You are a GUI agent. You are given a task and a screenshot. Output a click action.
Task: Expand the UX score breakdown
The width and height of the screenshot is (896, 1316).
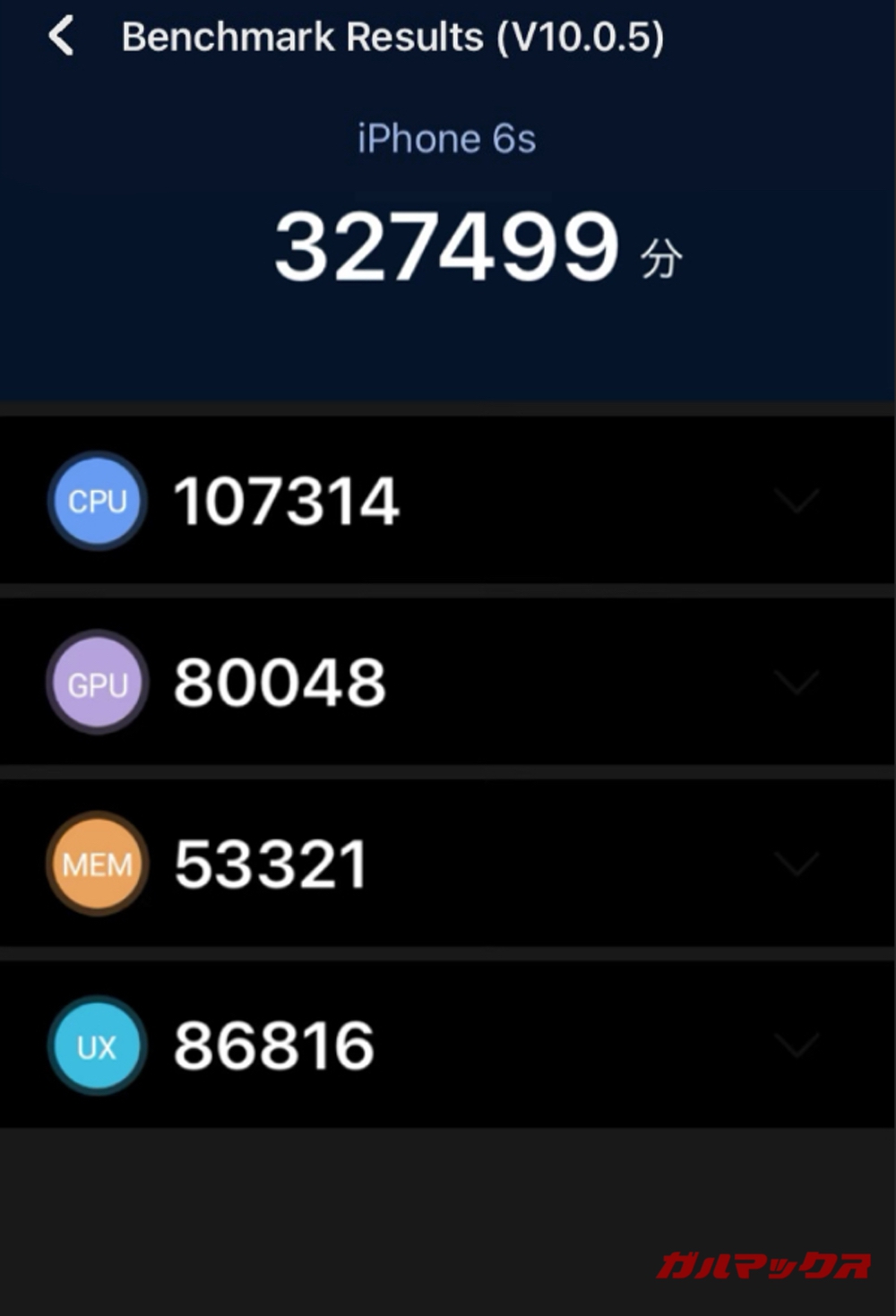[797, 1045]
